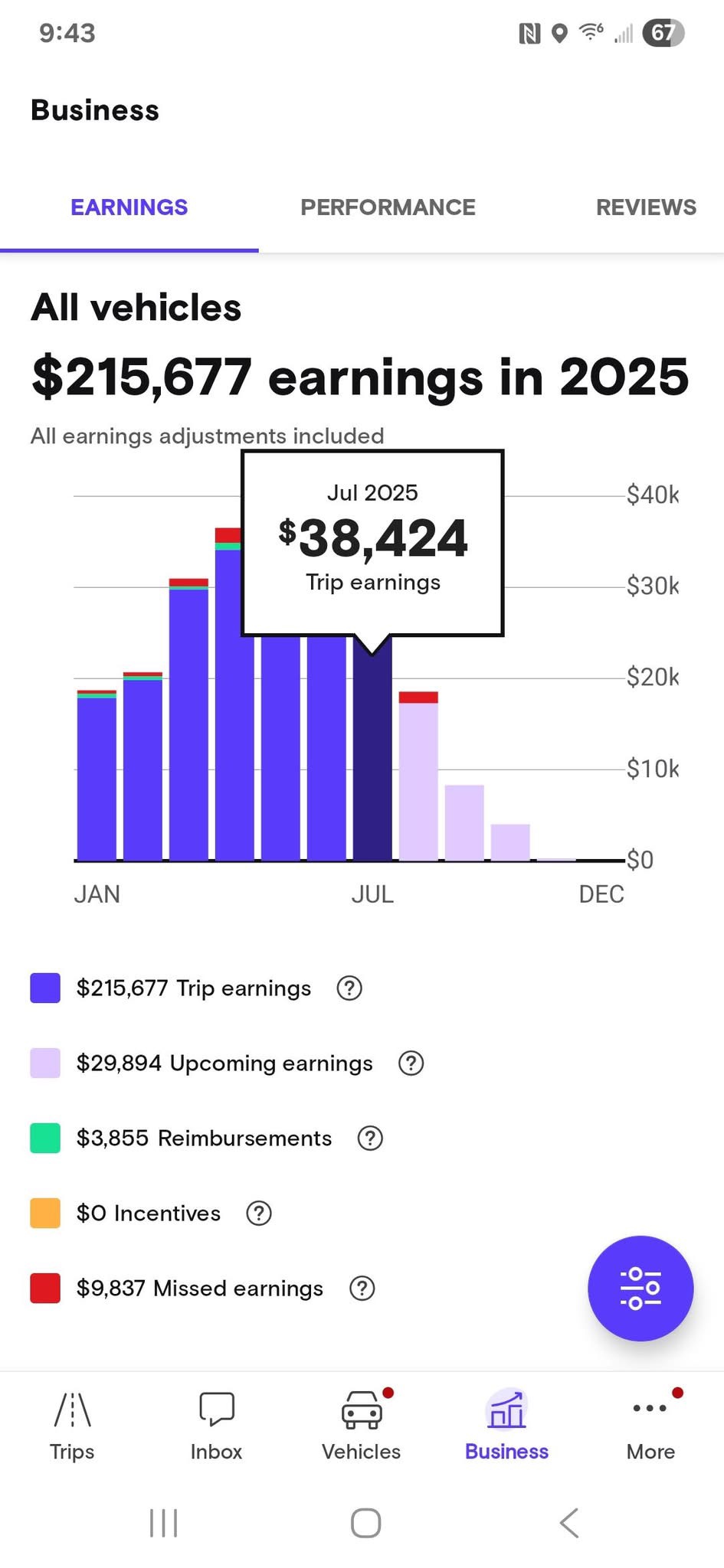Screen dimensions: 724x1568
Task: Go to the Trips tab
Action: coord(72,1427)
